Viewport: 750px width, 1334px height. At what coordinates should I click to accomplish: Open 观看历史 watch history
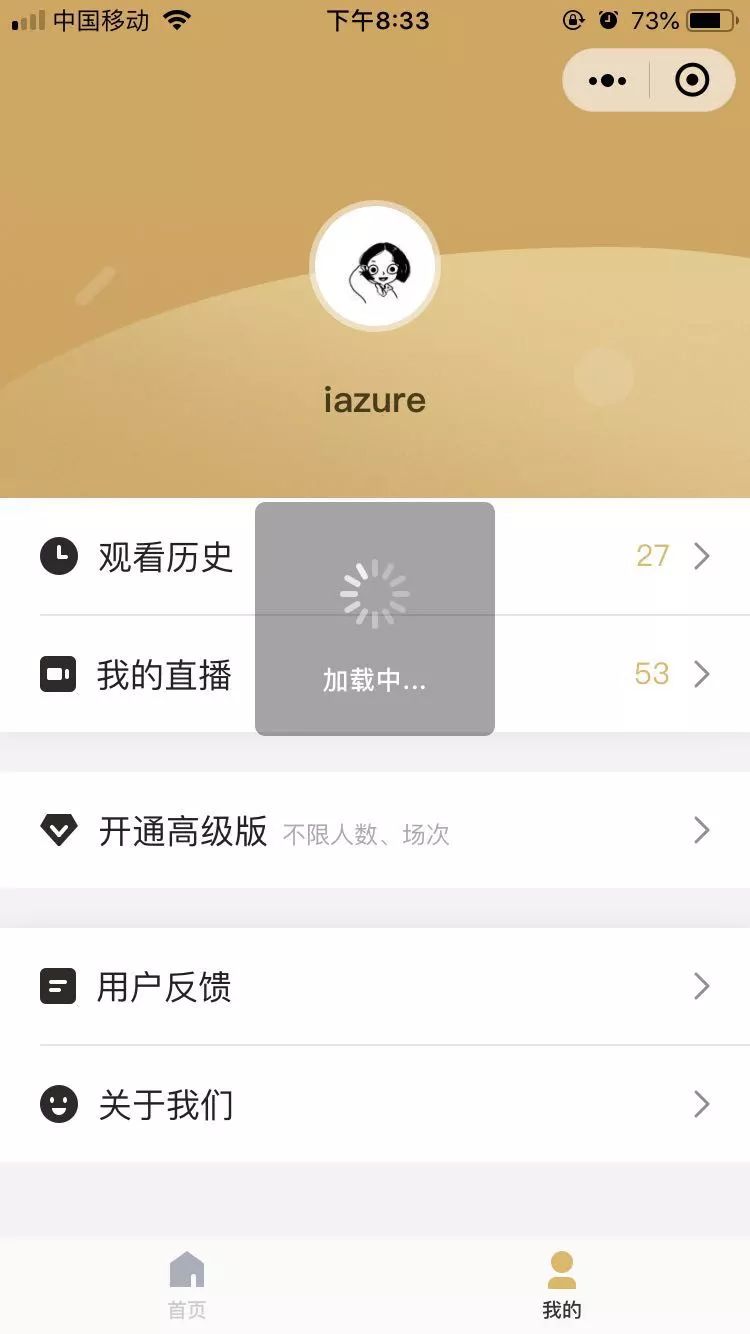[165, 556]
